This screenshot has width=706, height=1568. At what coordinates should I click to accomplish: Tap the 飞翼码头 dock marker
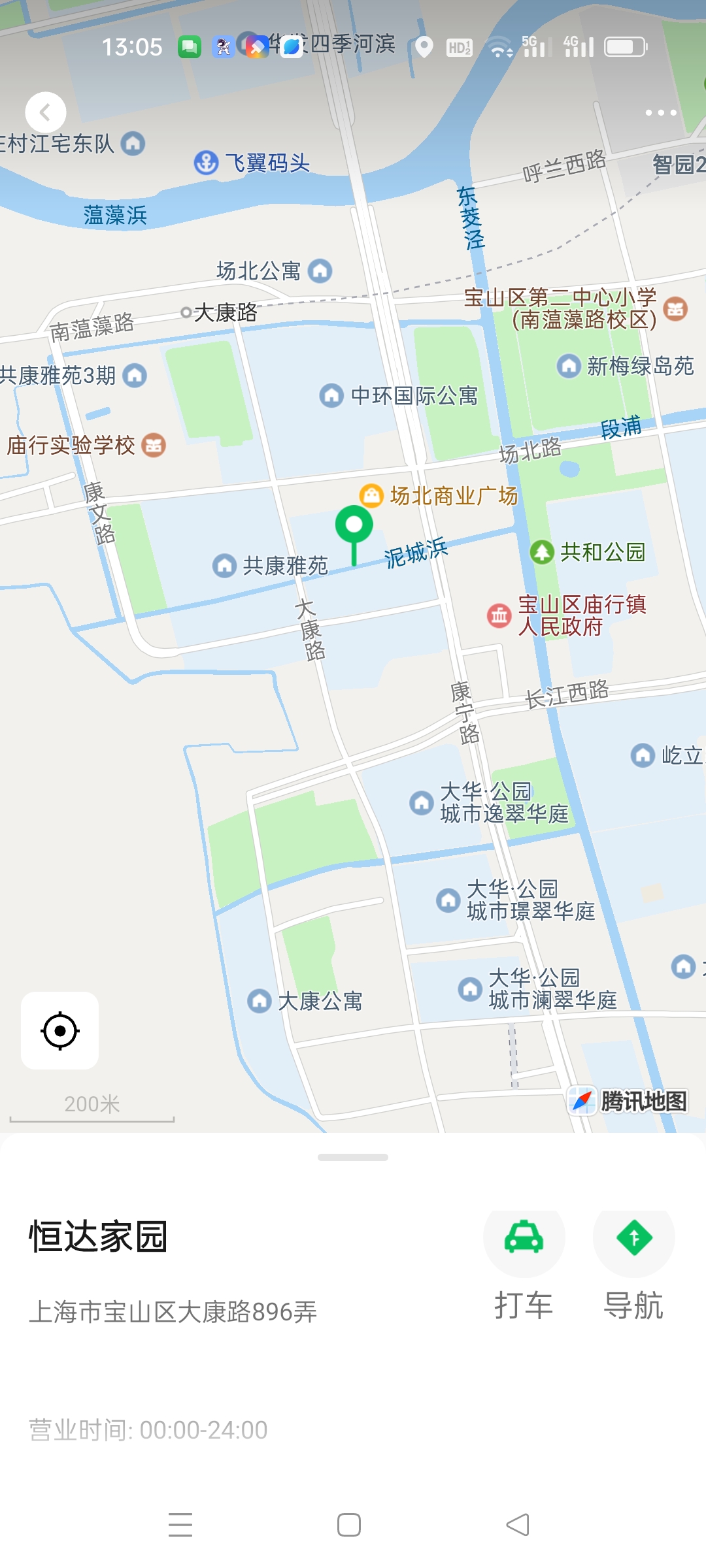[206, 163]
